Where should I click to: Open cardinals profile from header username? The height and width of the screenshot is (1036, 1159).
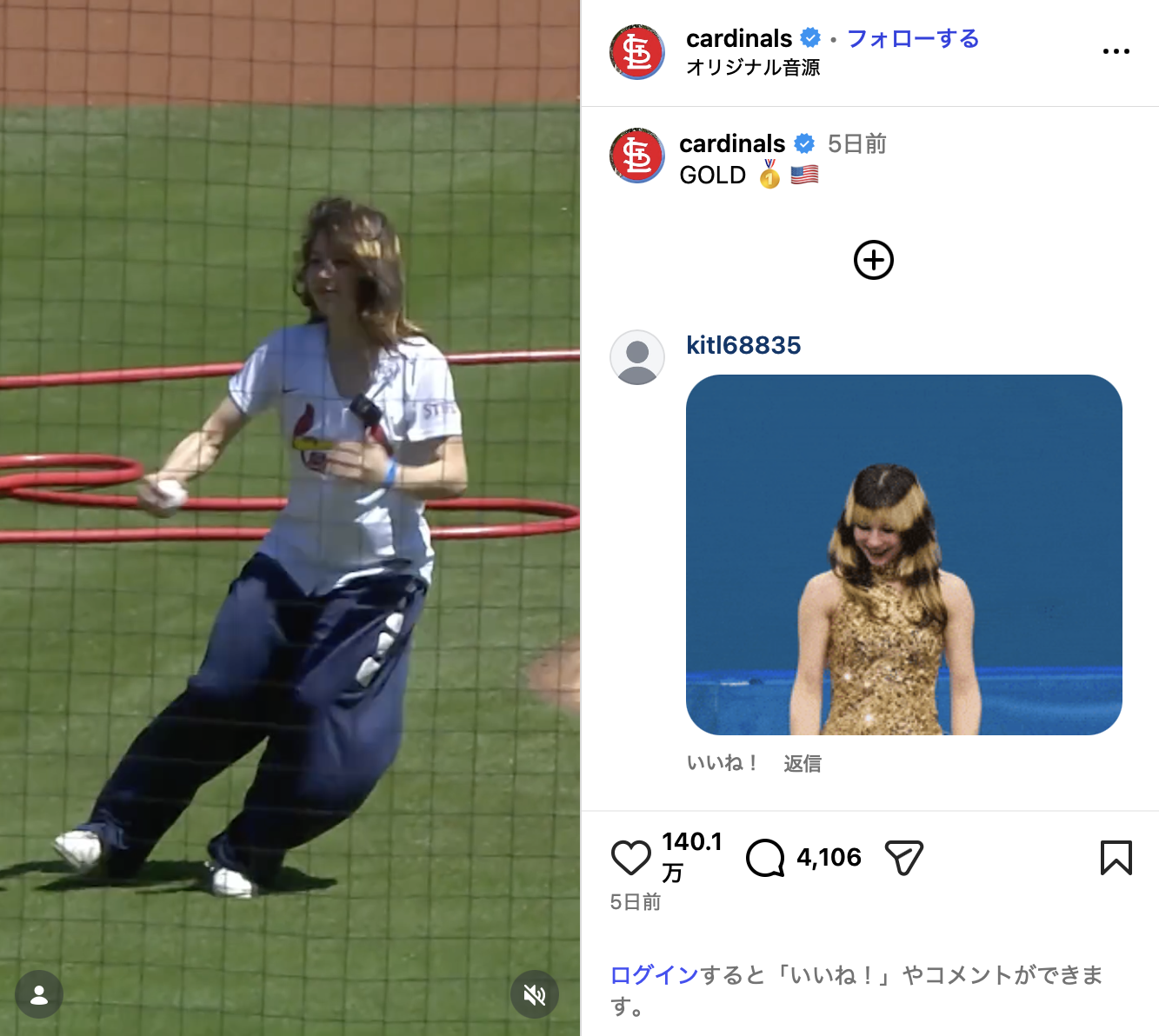pos(738,39)
